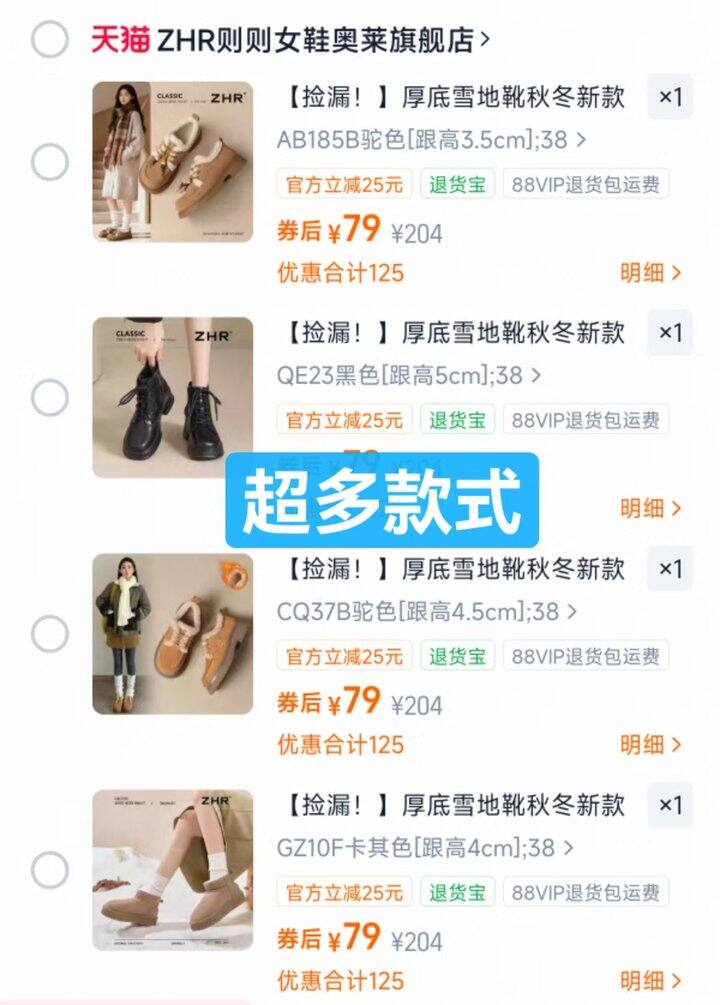Change options for CQ37B驼色 size 38
Viewport: 720px width, 1005px height.
pos(427,611)
